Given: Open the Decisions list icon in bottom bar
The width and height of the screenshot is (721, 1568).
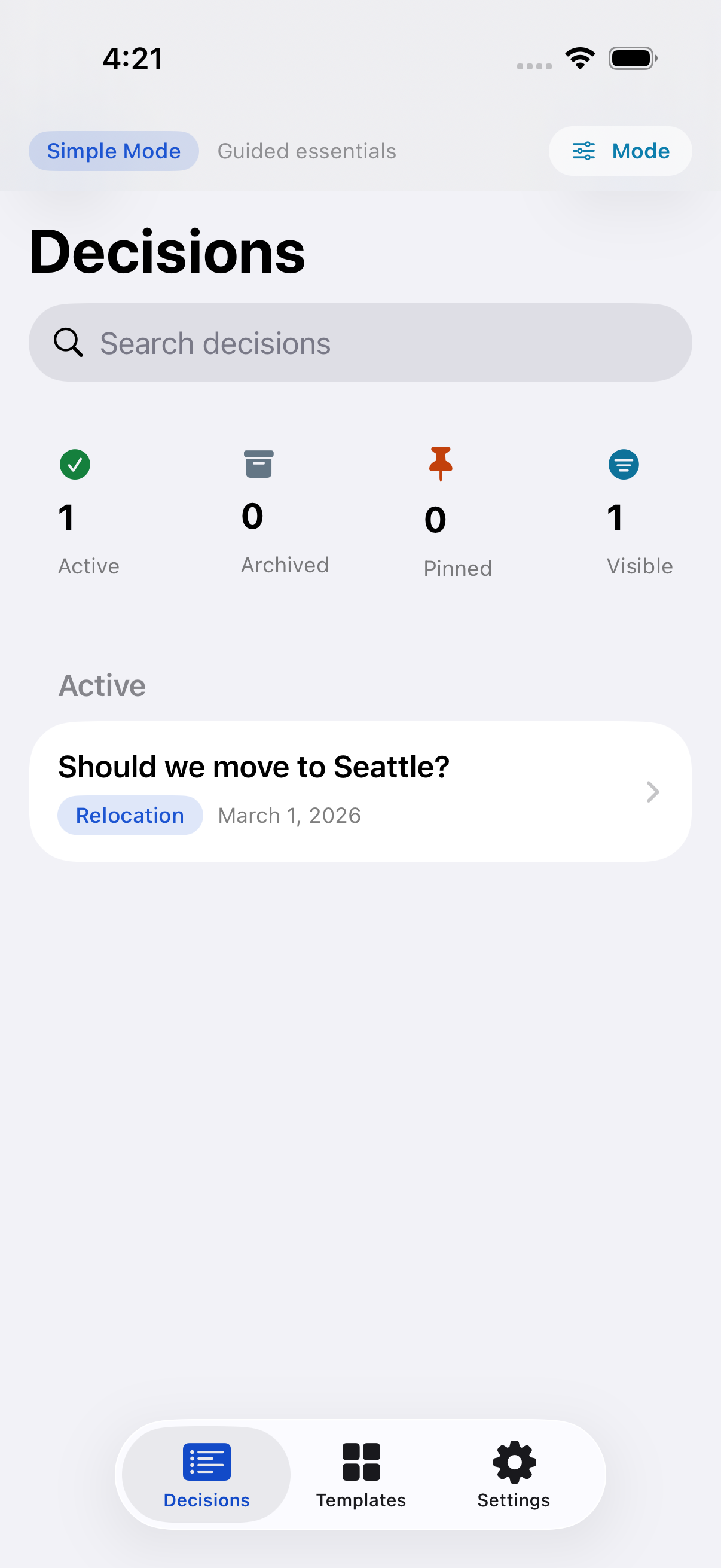Looking at the screenshot, I should pos(206,1461).
